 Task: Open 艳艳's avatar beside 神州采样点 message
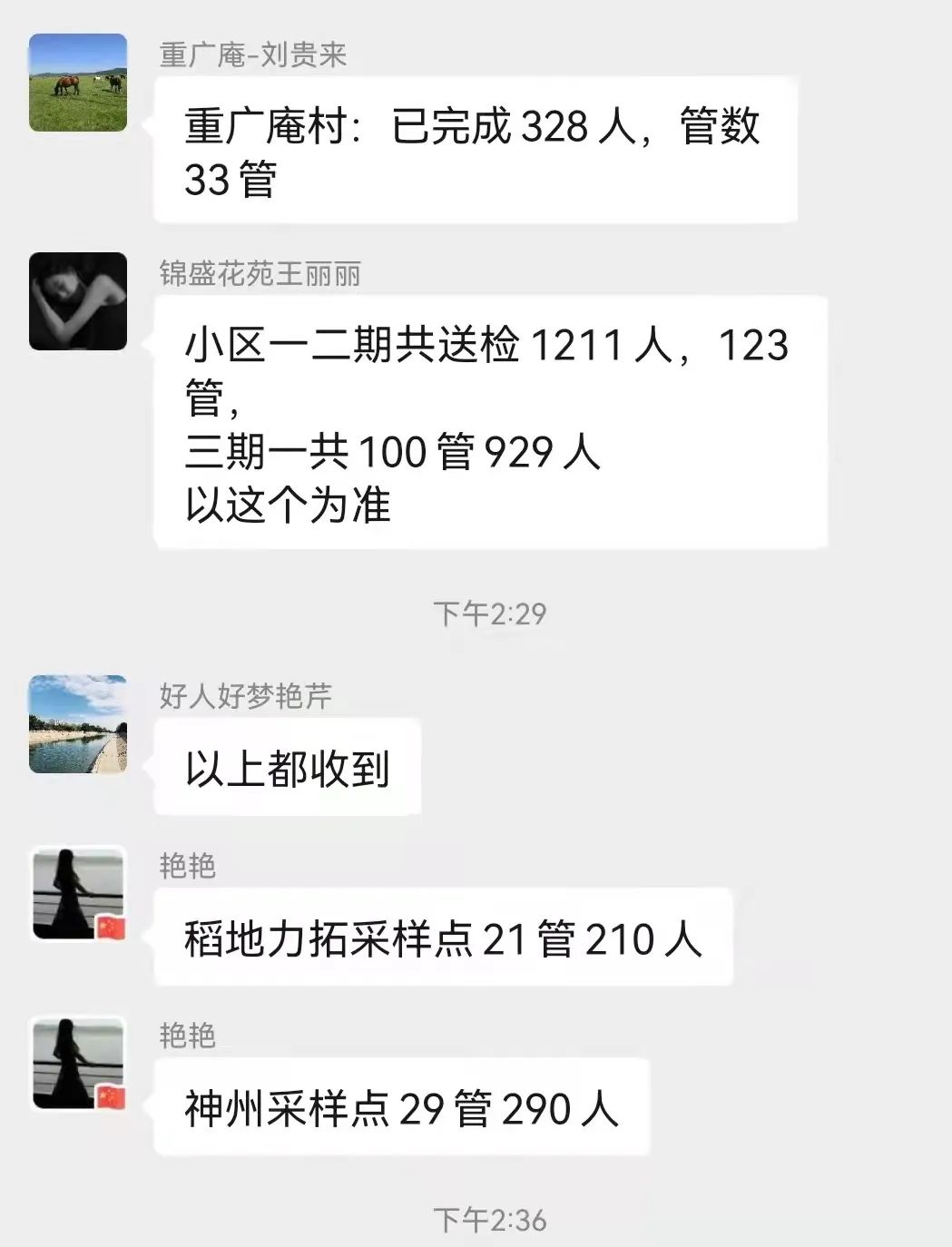tap(78, 1064)
